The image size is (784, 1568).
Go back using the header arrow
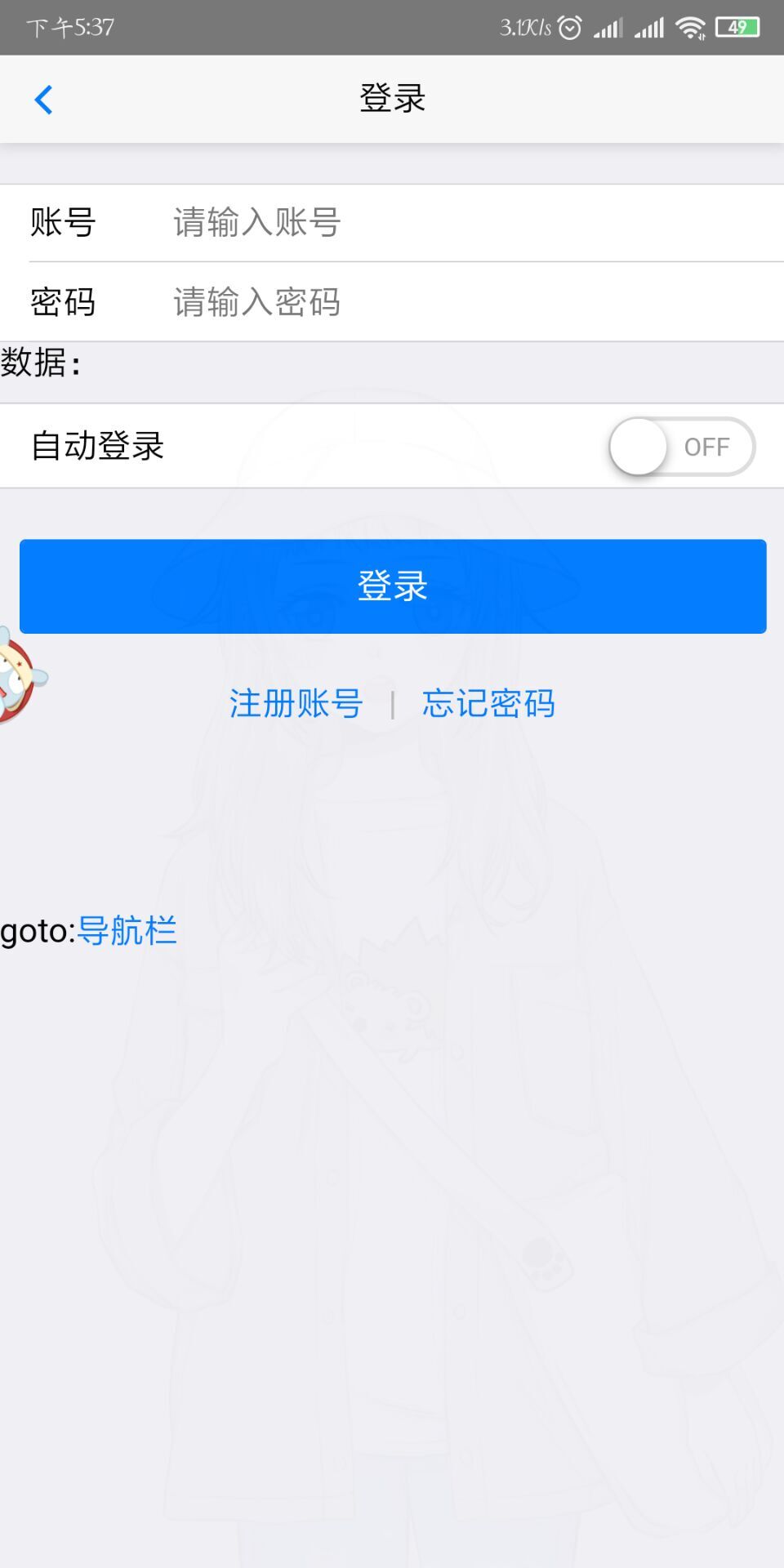(44, 100)
